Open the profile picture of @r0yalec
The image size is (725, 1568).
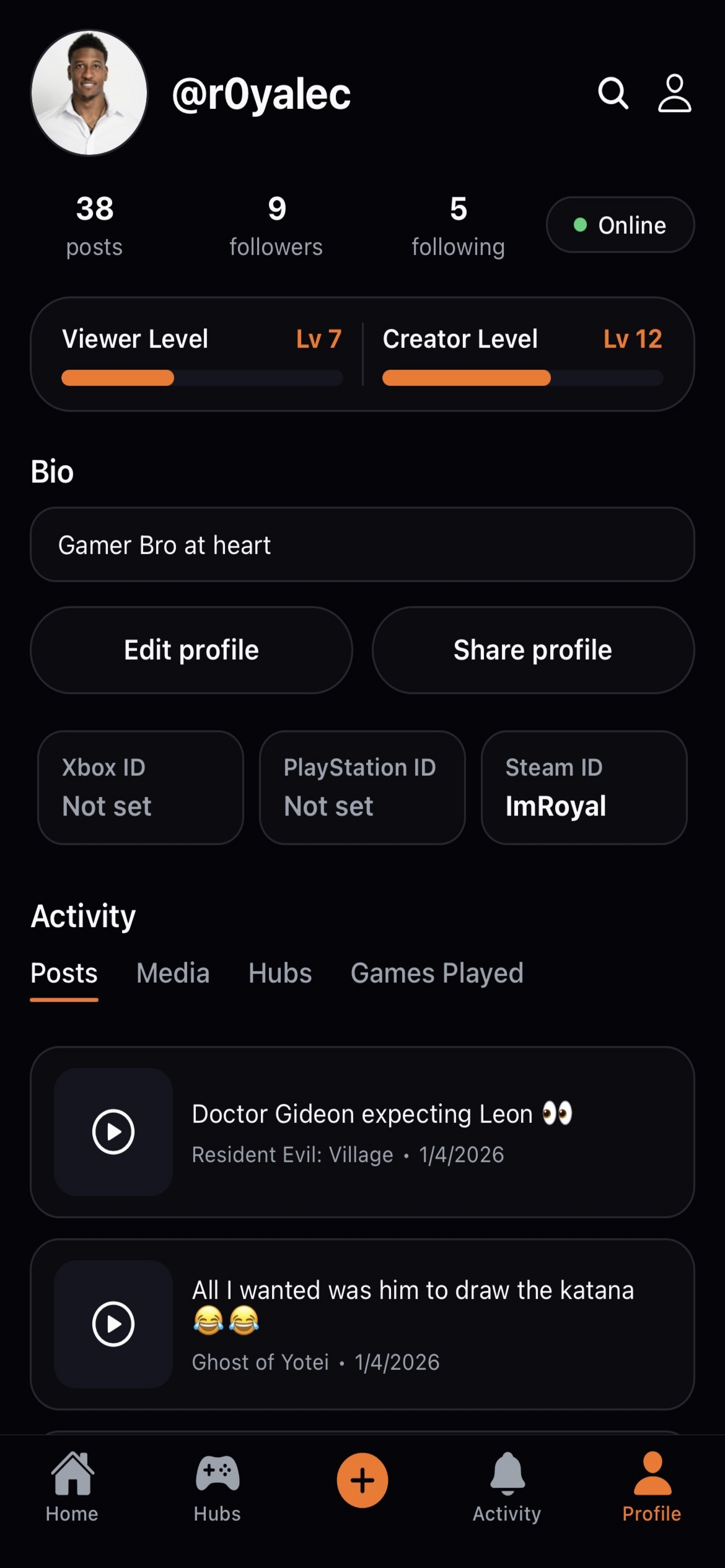(90, 92)
